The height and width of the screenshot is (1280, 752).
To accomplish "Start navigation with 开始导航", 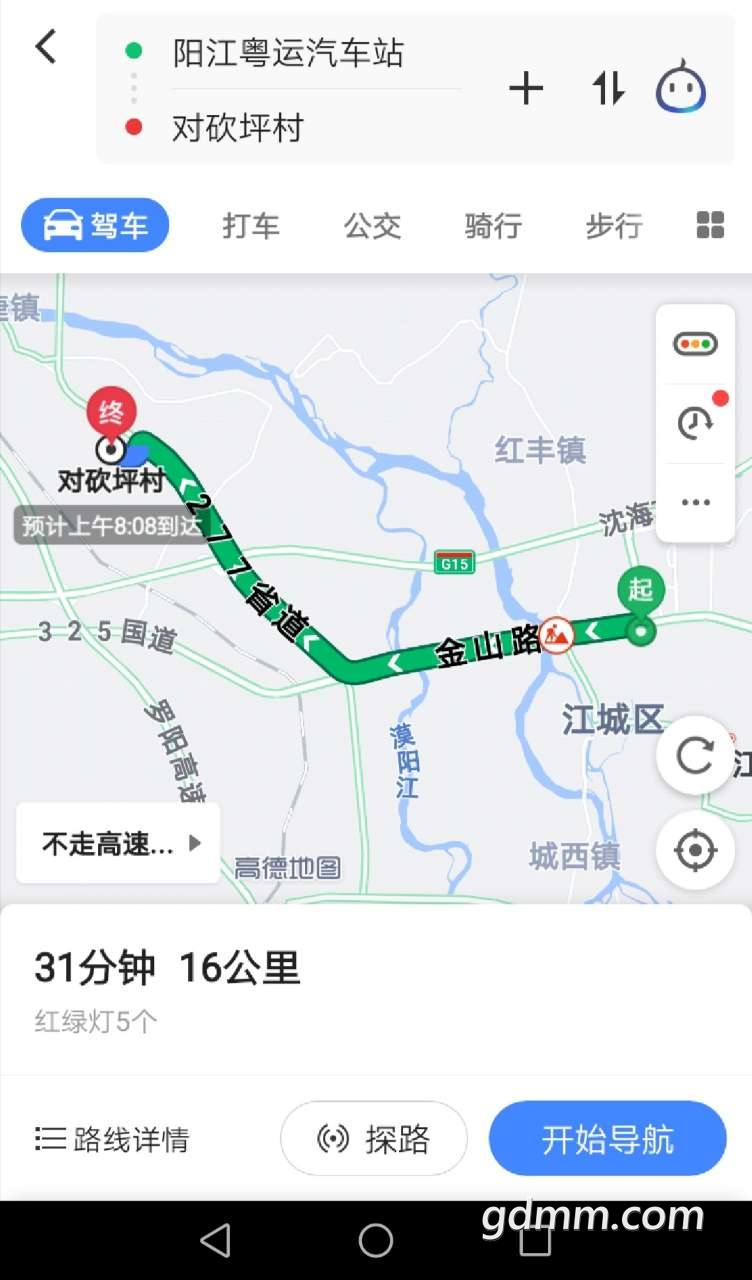I will pos(607,1139).
